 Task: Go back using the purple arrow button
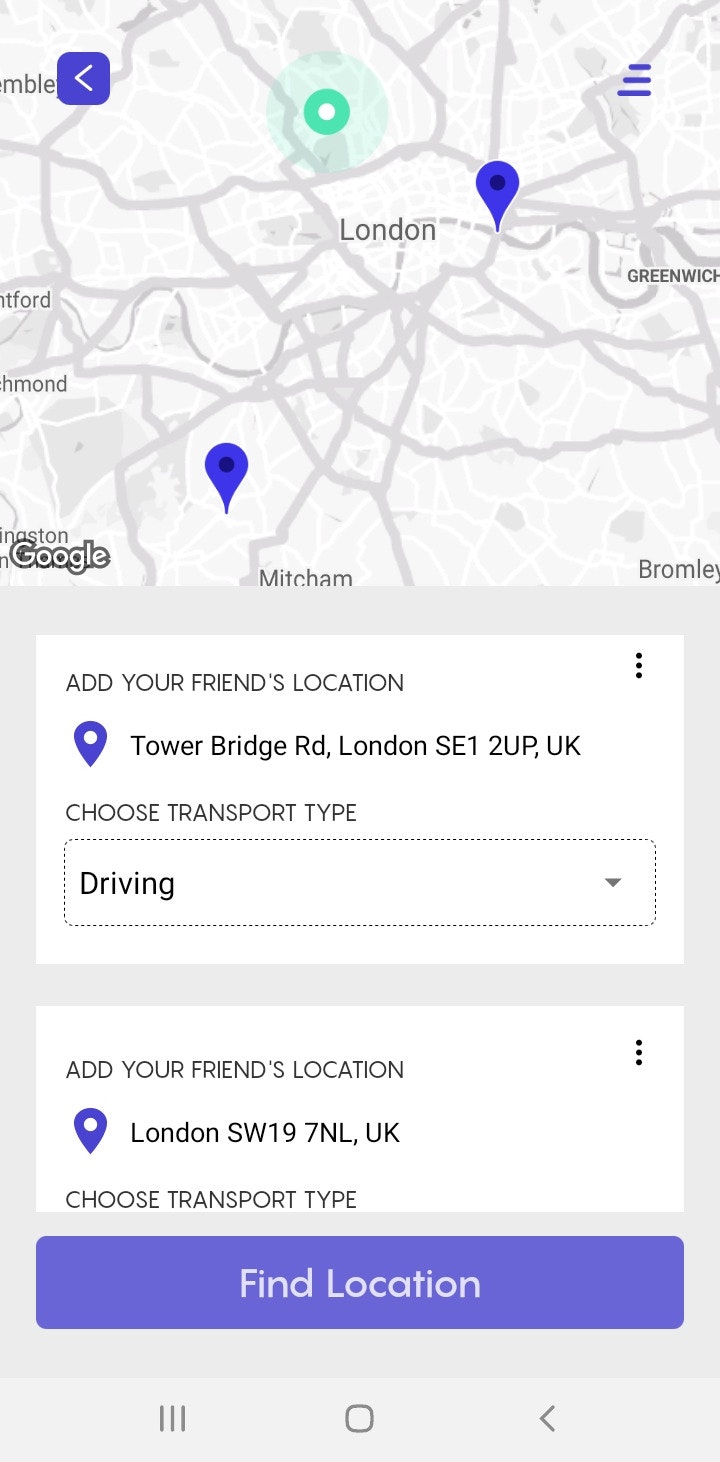(84, 78)
